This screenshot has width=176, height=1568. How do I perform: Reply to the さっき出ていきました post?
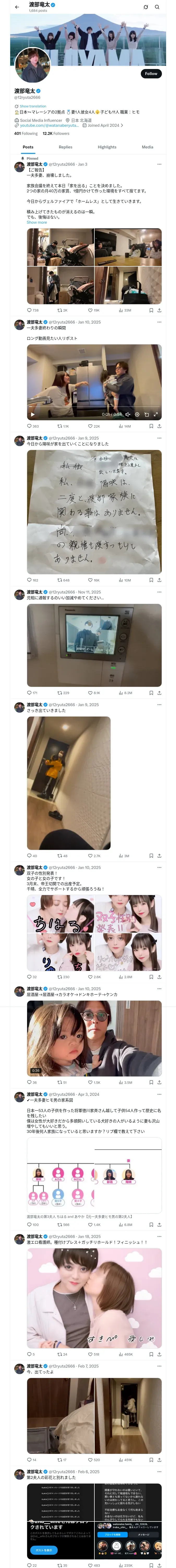[x=32, y=856]
